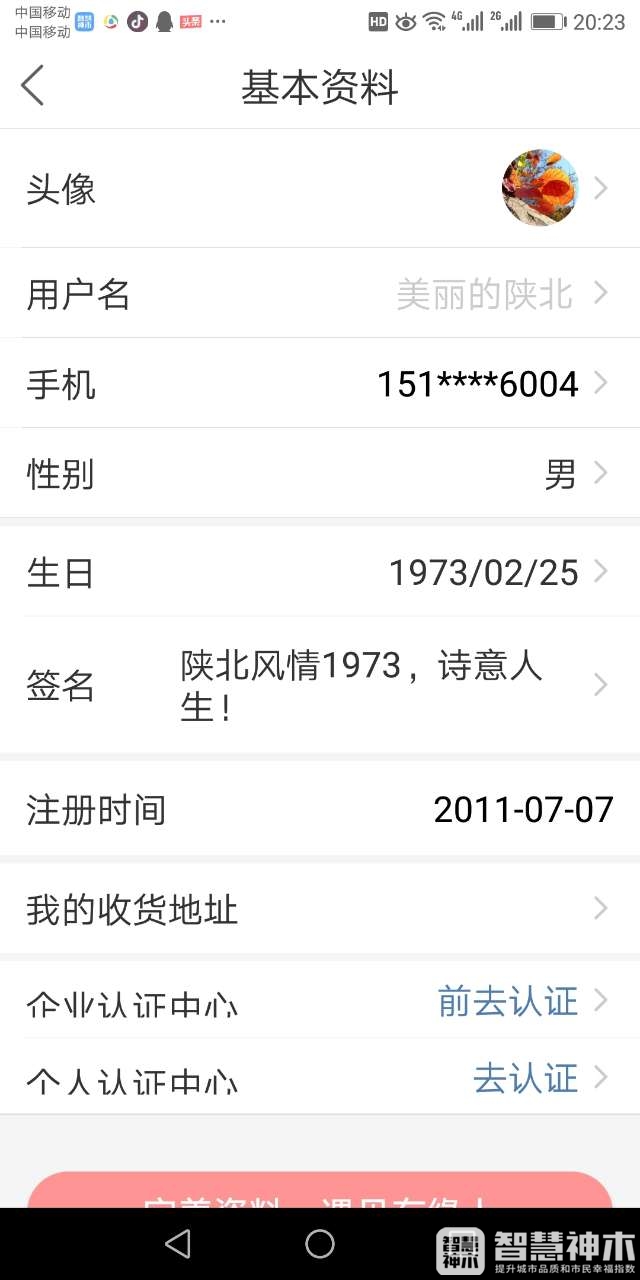Go back using the top-left arrow

click(x=33, y=86)
